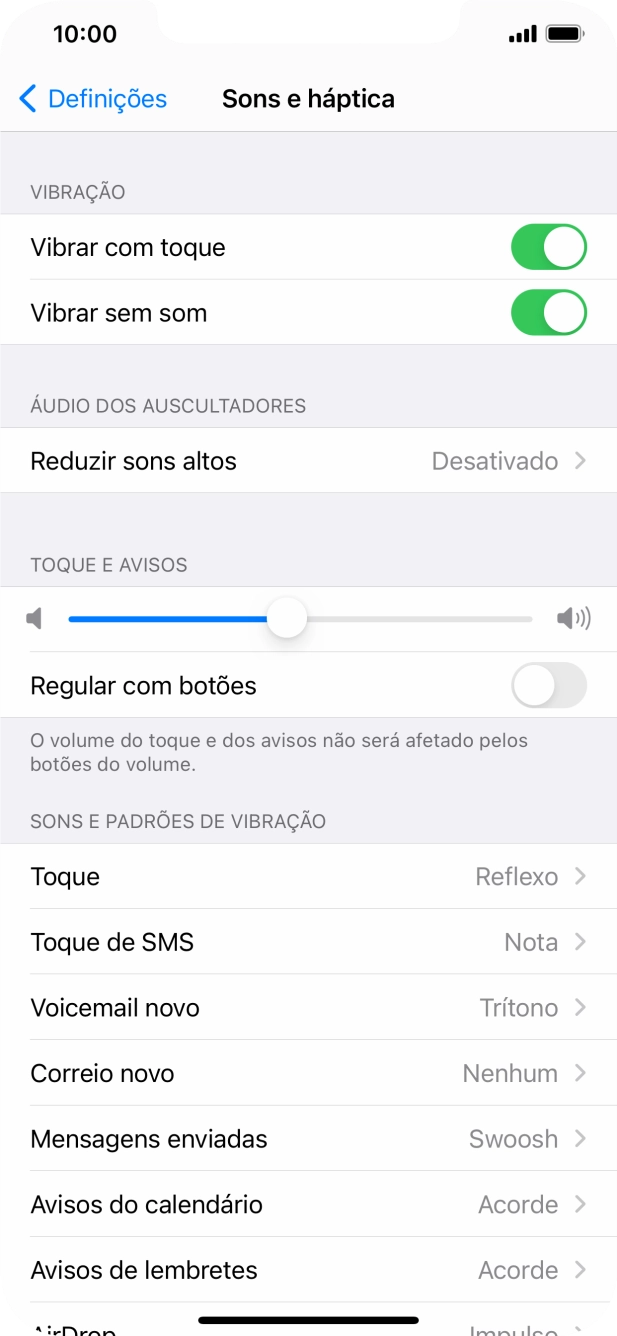The image size is (617, 1336).
Task: Tap the Toque e avisos volume slider
Action: point(300,619)
